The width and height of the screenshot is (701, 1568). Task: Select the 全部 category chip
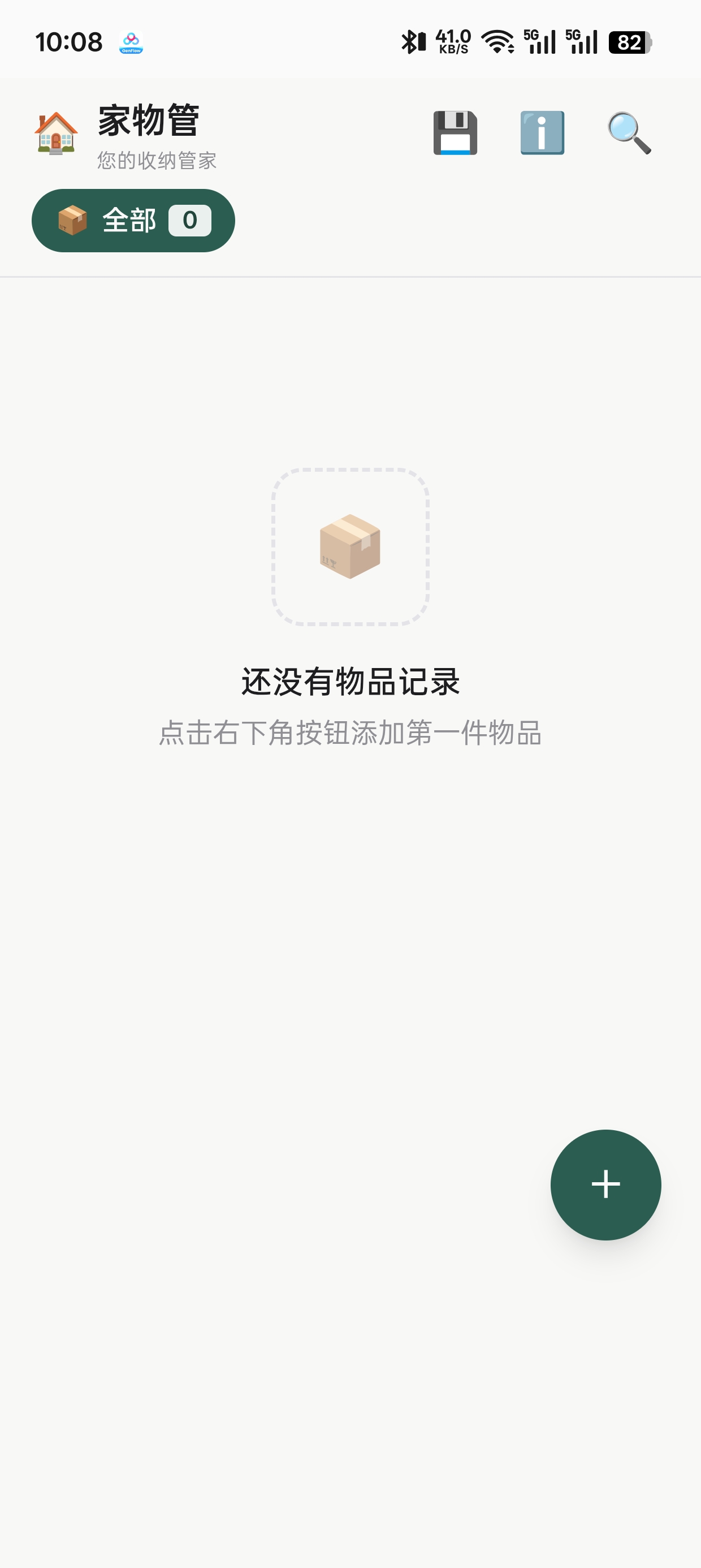point(133,221)
